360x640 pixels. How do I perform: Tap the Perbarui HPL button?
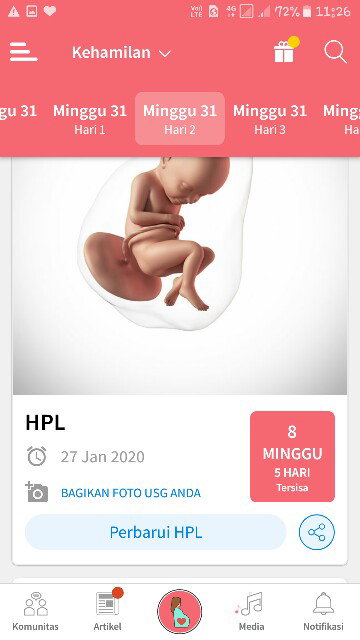click(x=156, y=532)
